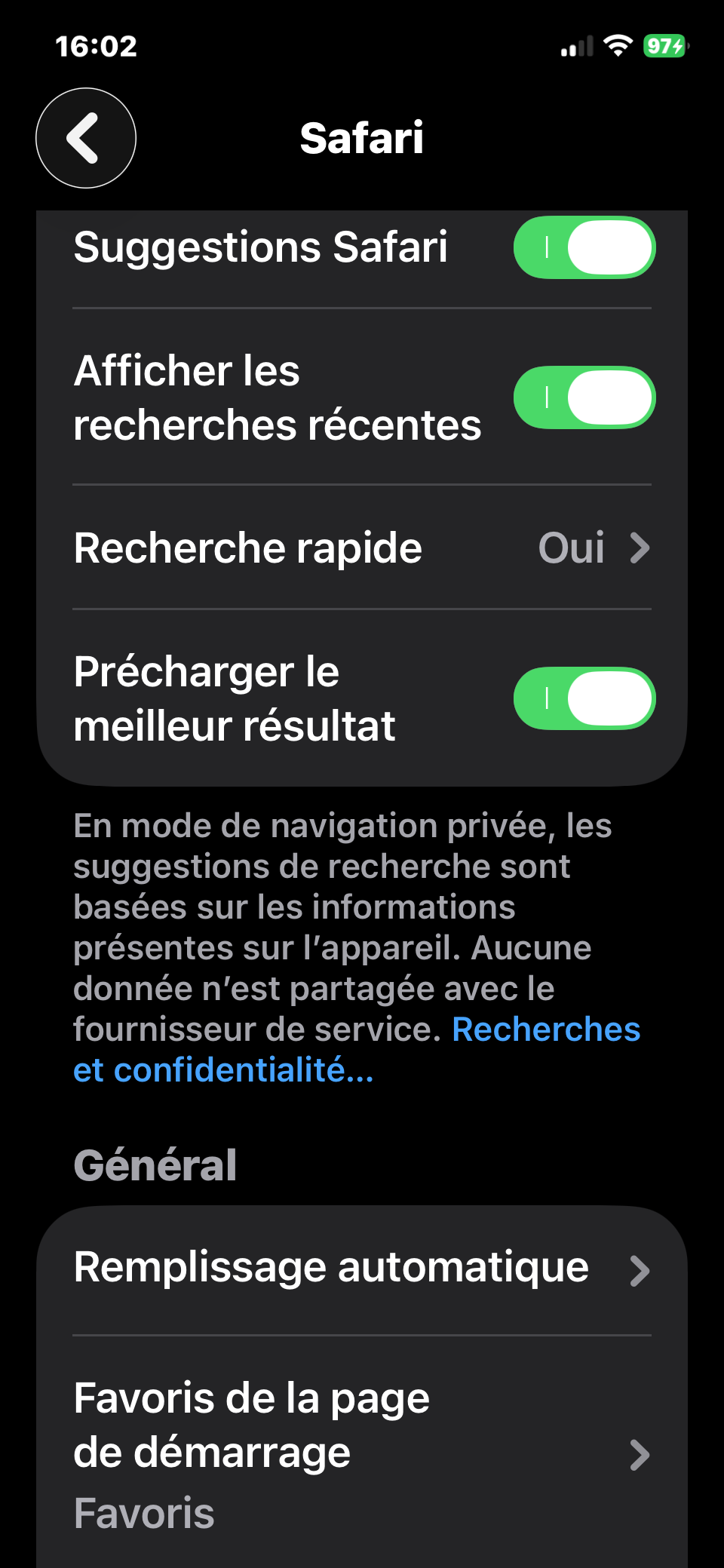Open Remplissage automatique settings
Viewport: 724px width, 1568px height.
pos(362,1269)
